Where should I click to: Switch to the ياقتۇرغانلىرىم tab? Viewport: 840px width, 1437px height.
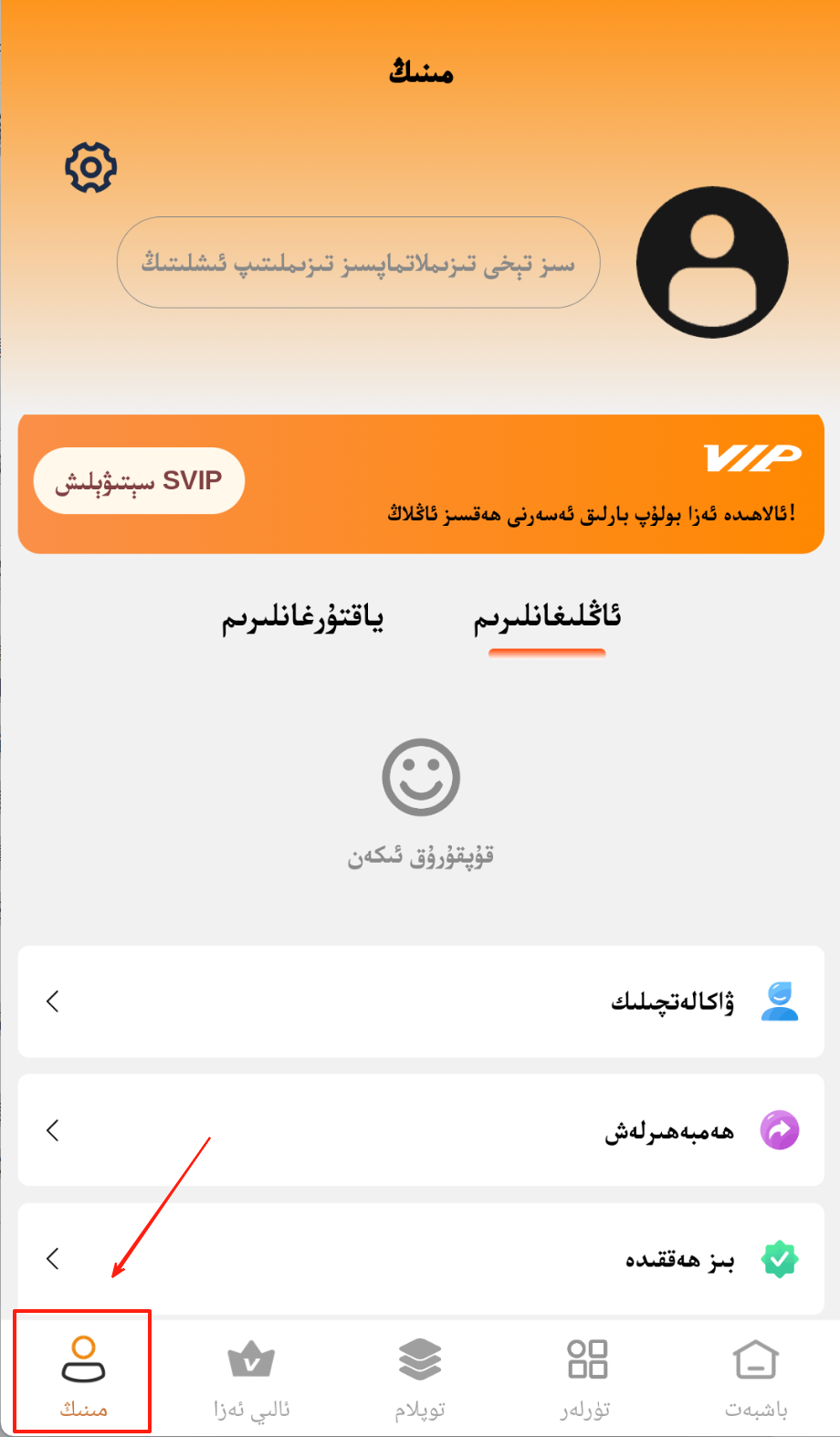point(302,618)
